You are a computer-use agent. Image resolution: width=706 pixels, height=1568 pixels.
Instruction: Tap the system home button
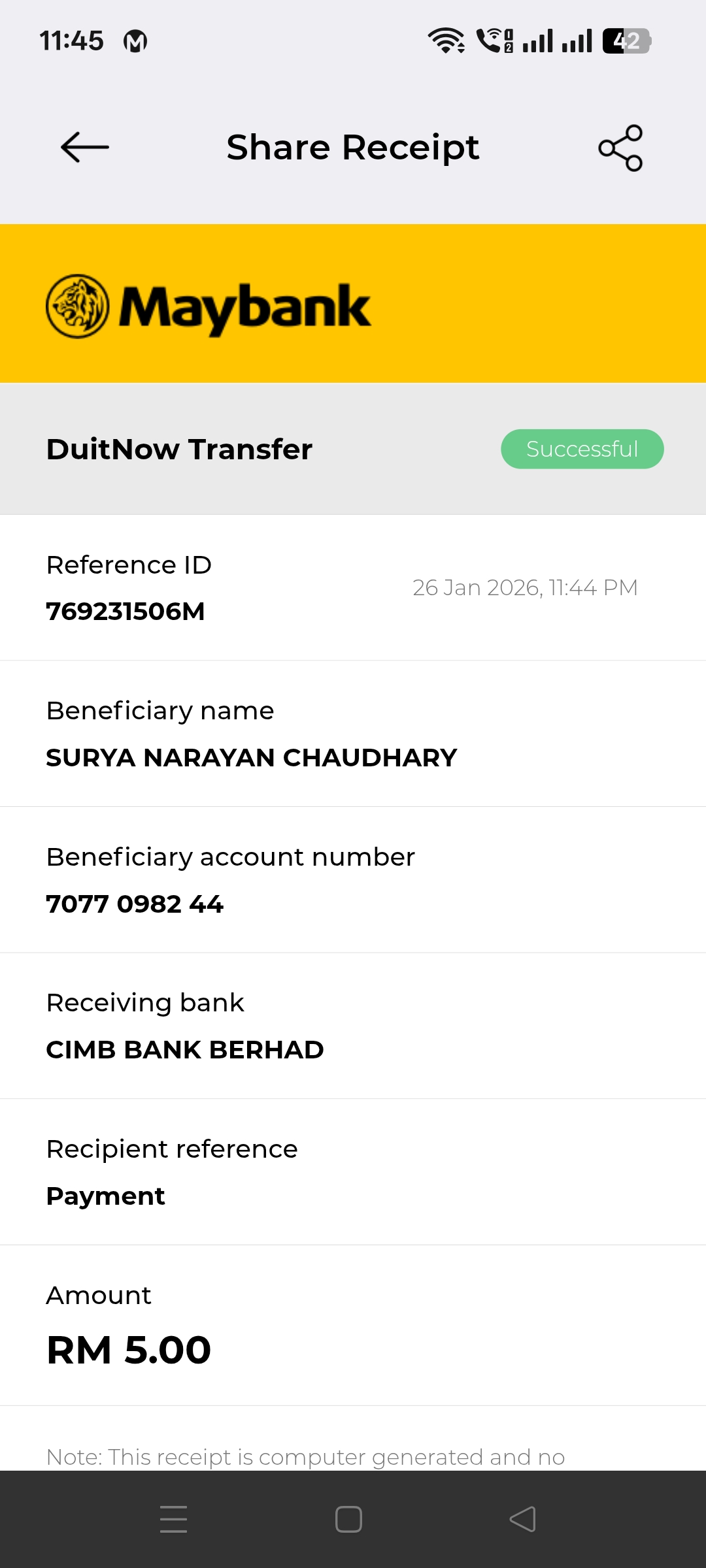348,1519
